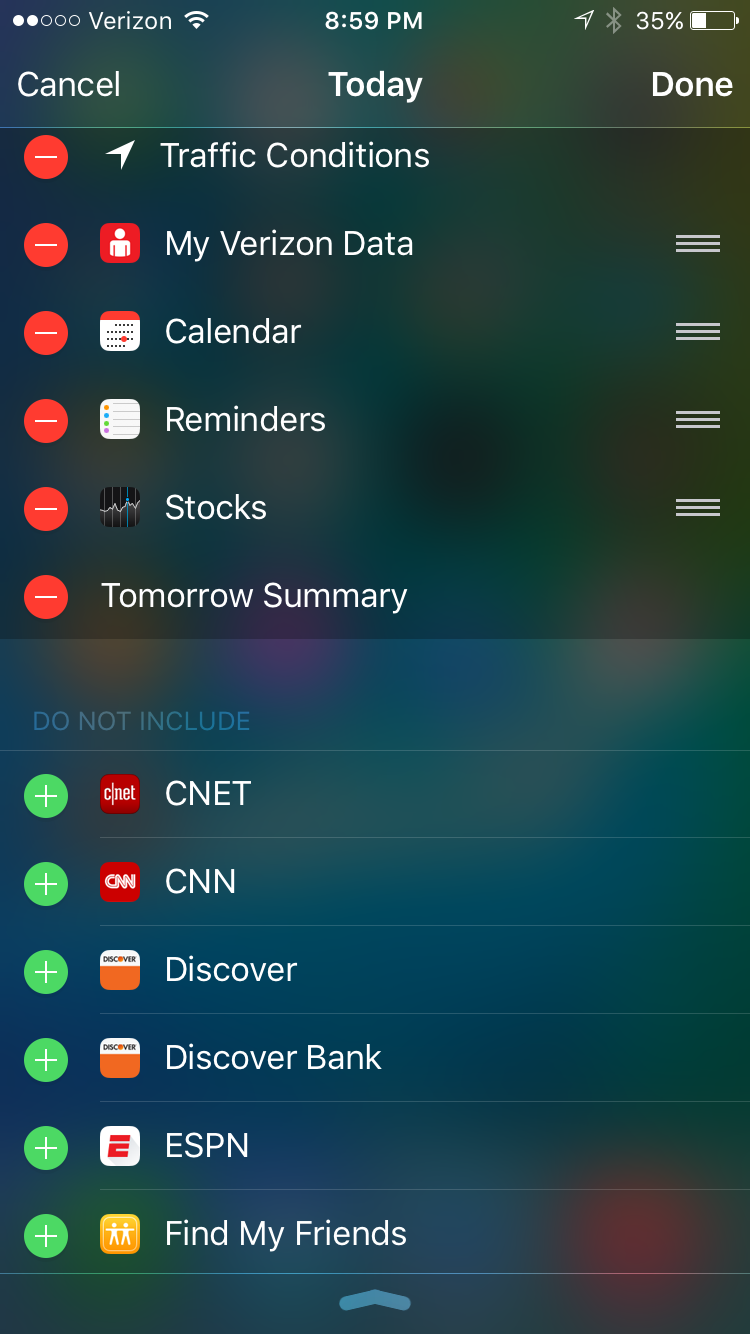Cancel editing the Today widgets

coord(69,85)
